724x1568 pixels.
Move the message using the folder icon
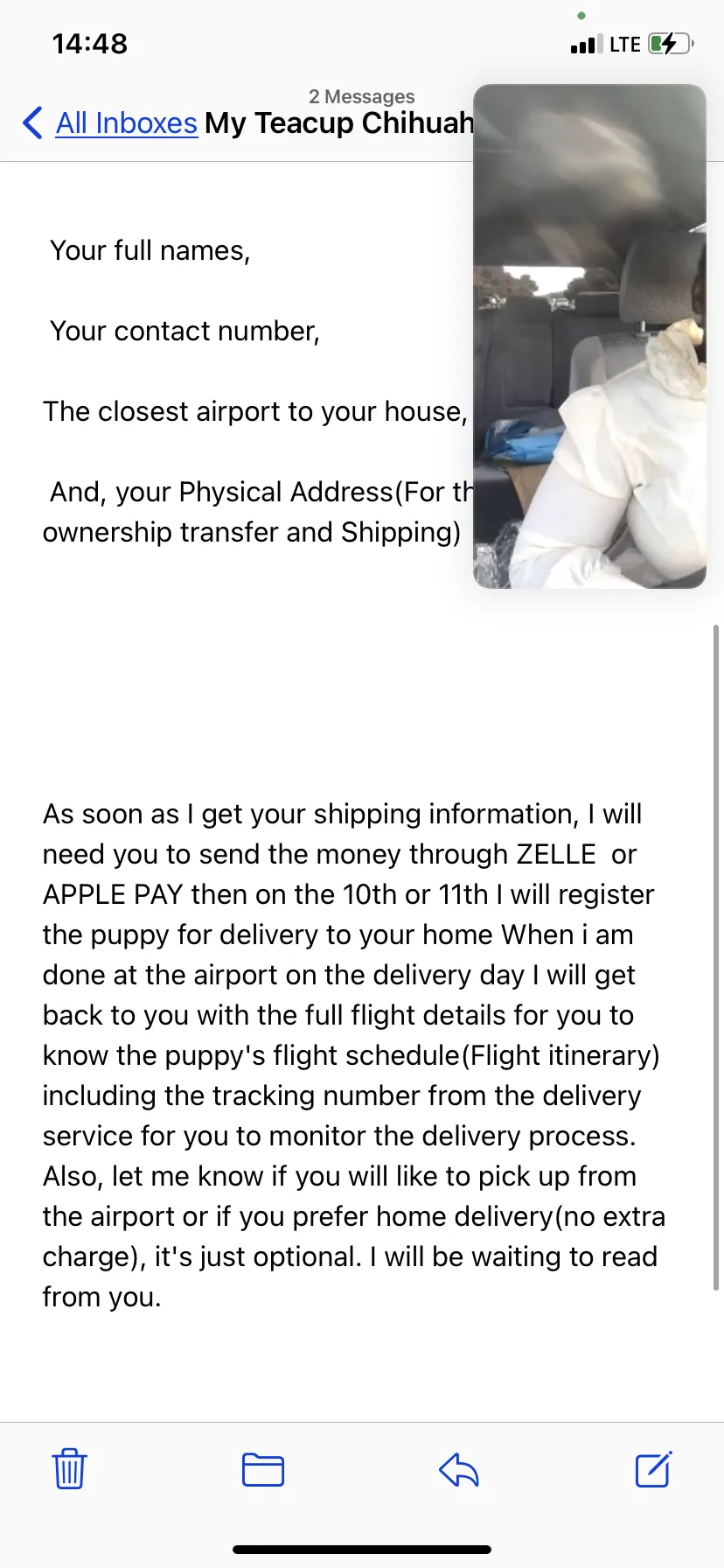[263, 1469]
